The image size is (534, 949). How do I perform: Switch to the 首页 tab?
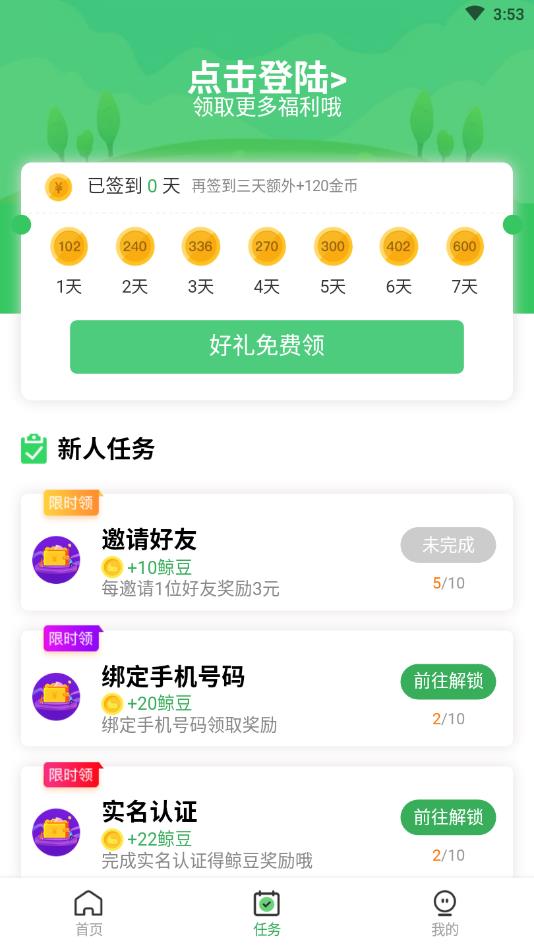point(89,913)
